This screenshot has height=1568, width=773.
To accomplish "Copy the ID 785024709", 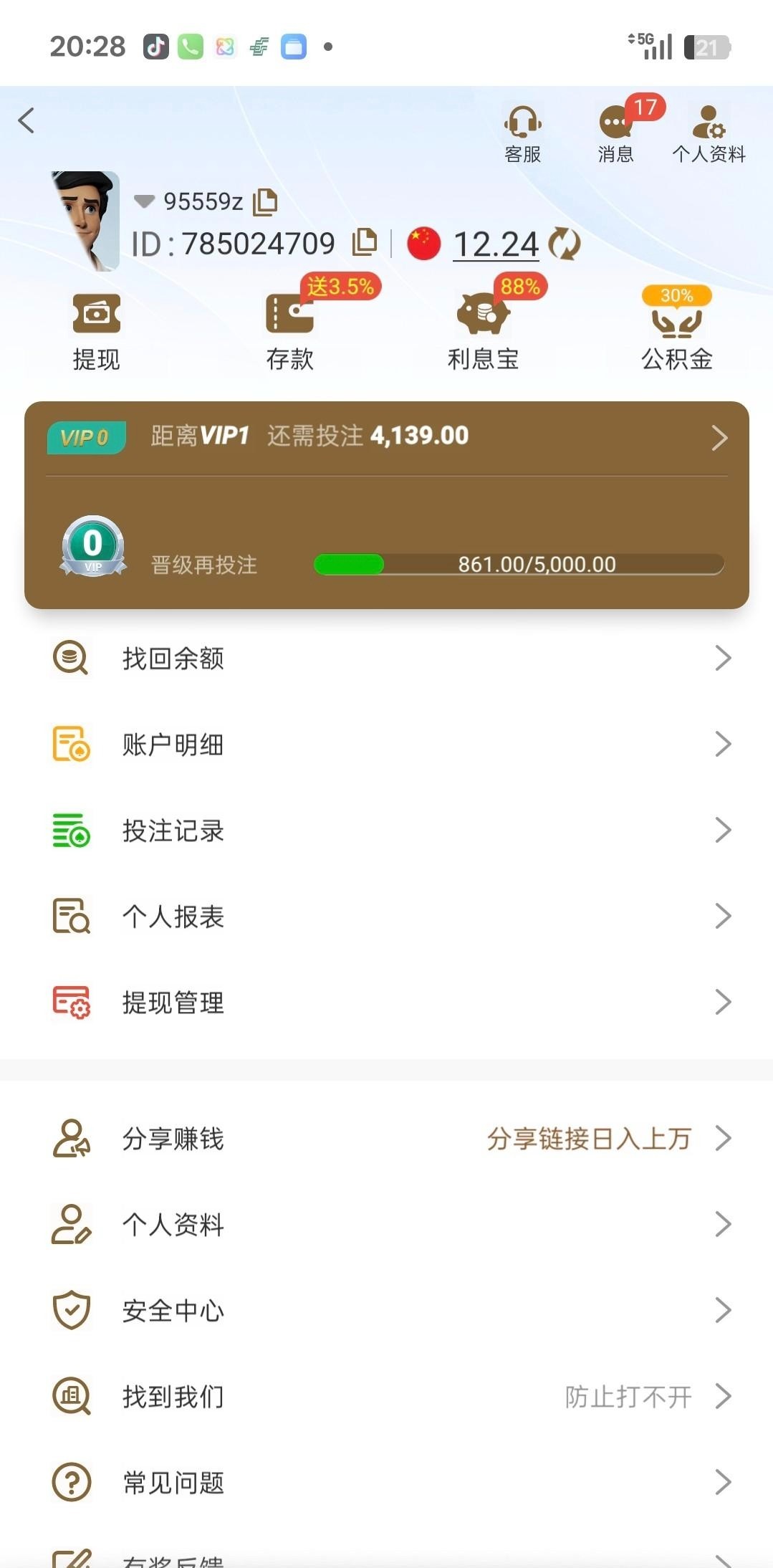I will pyautogui.click(x=365, y=242).
